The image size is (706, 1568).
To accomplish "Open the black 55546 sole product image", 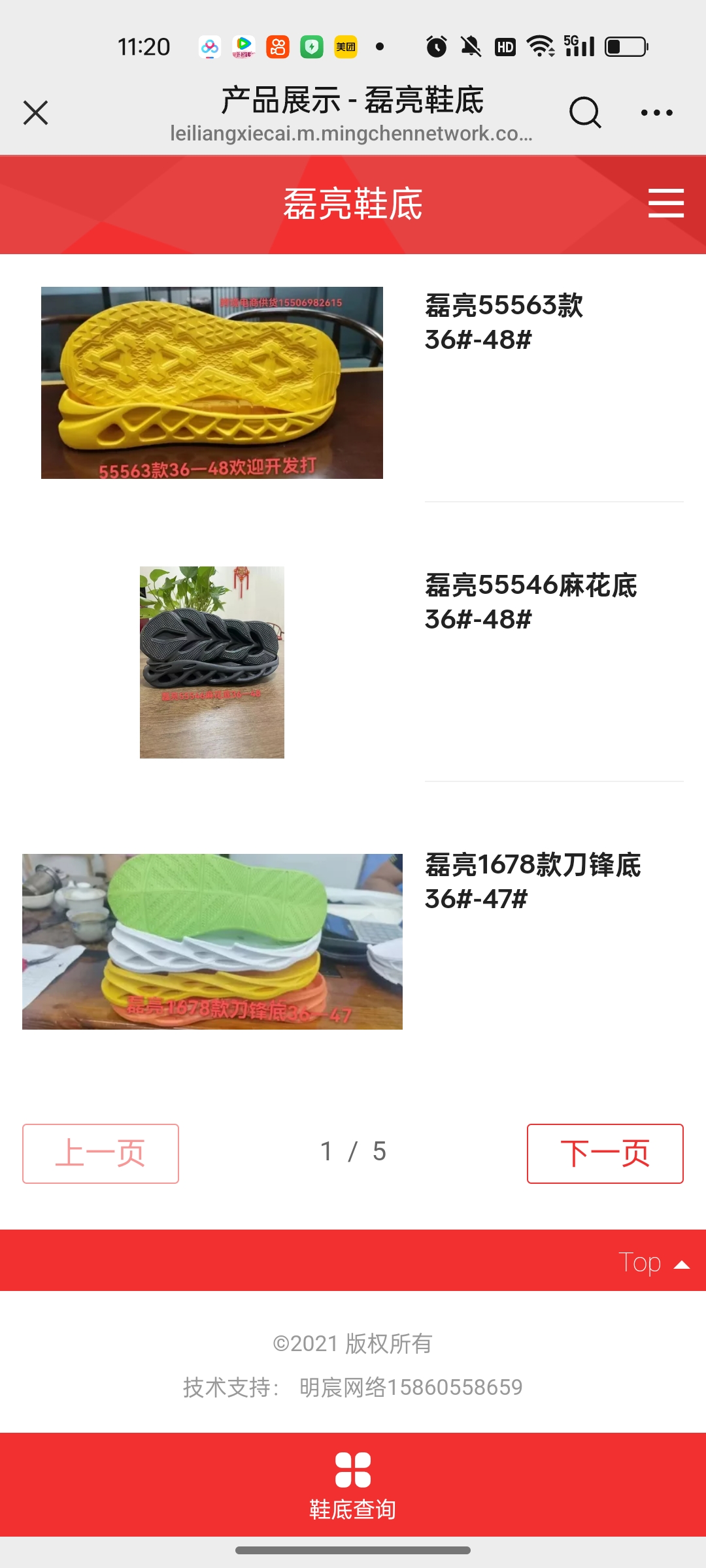I will tap(212, 662).
